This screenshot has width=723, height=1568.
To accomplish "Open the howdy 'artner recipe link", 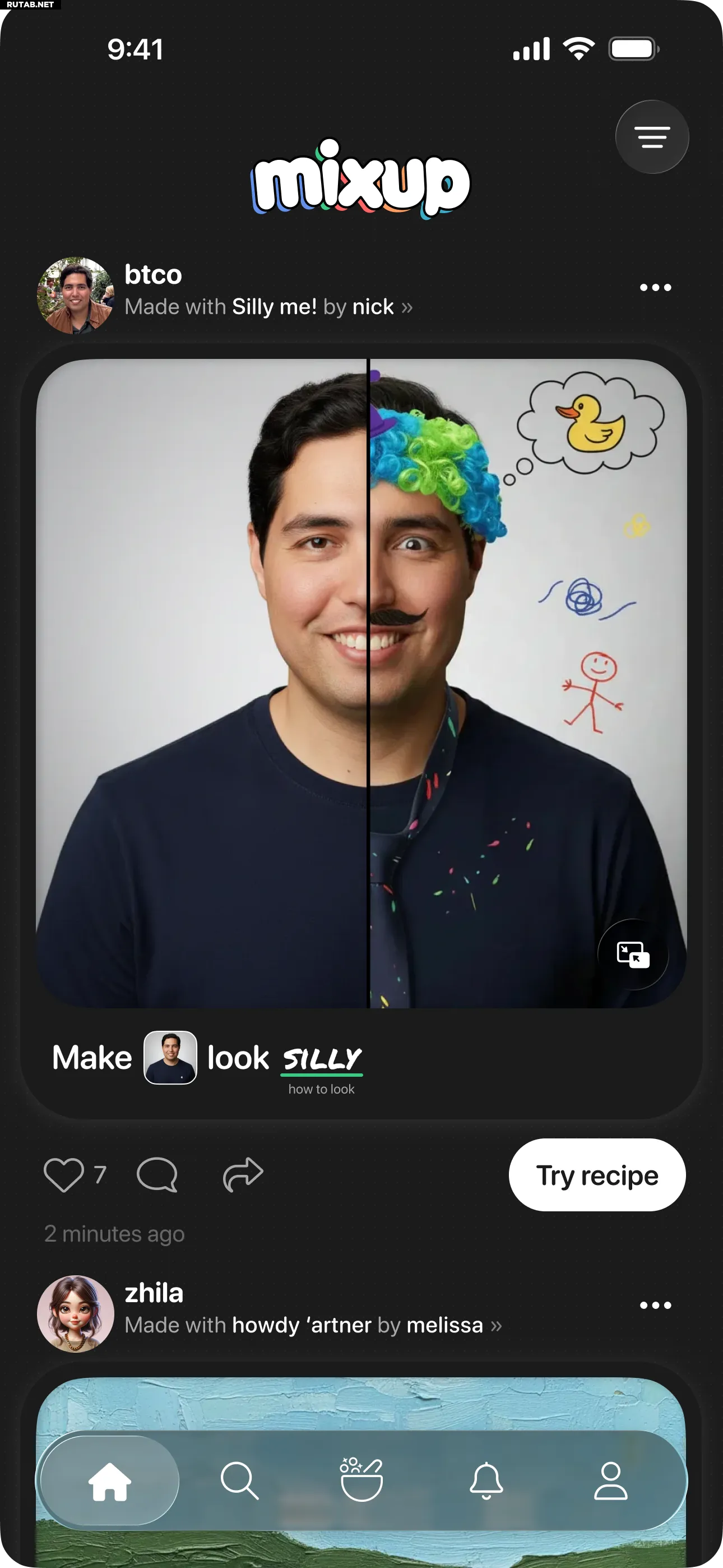I will [302, 1325].
